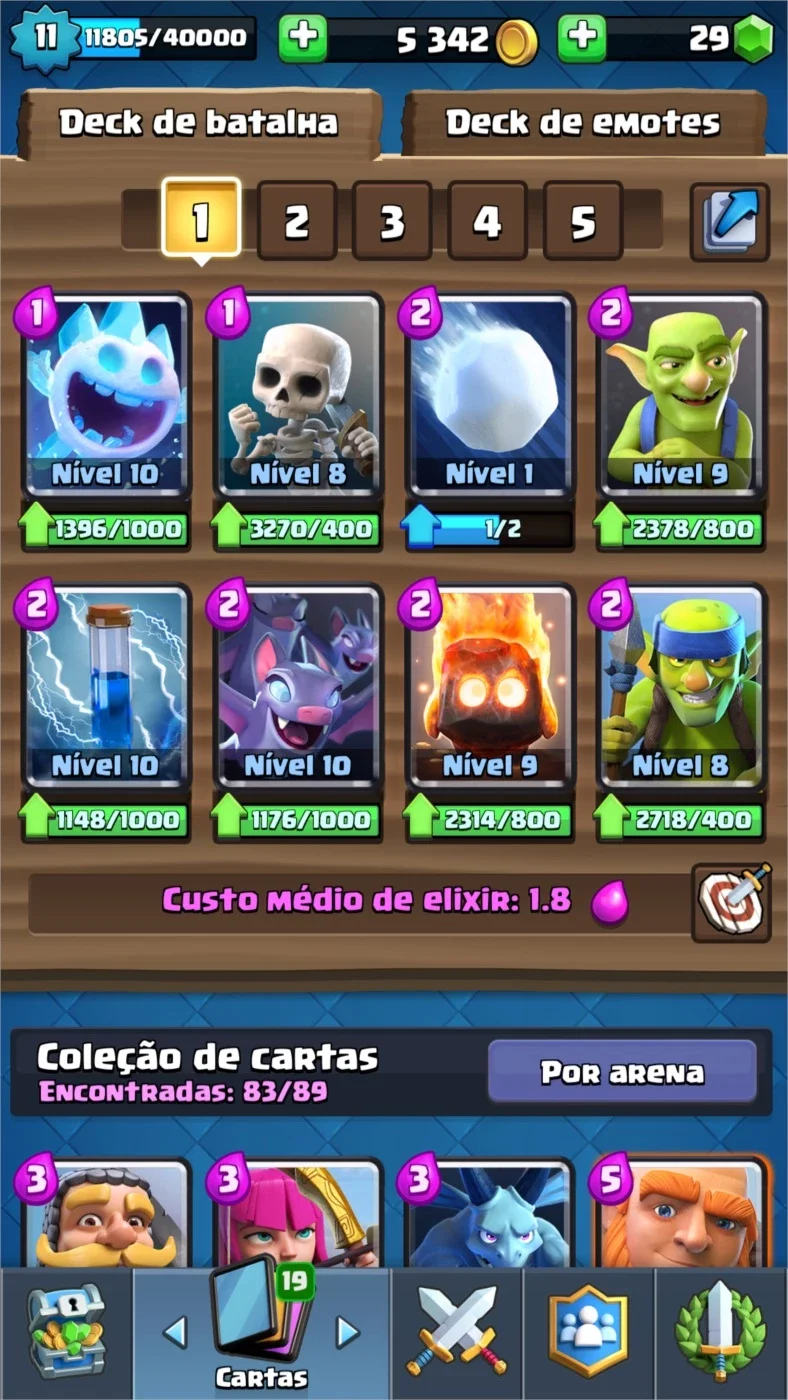The height and width of the screenshot is (1400, 788).
Task: Tap the green plus to buy gold
Action: coord(303,38)
